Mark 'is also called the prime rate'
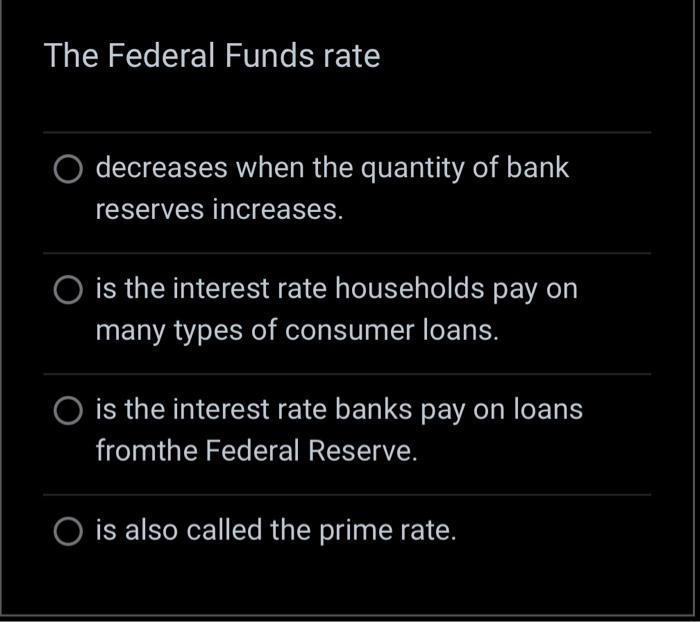The width and height of the screenshot is (700, 622). click(x=68, y=531)
